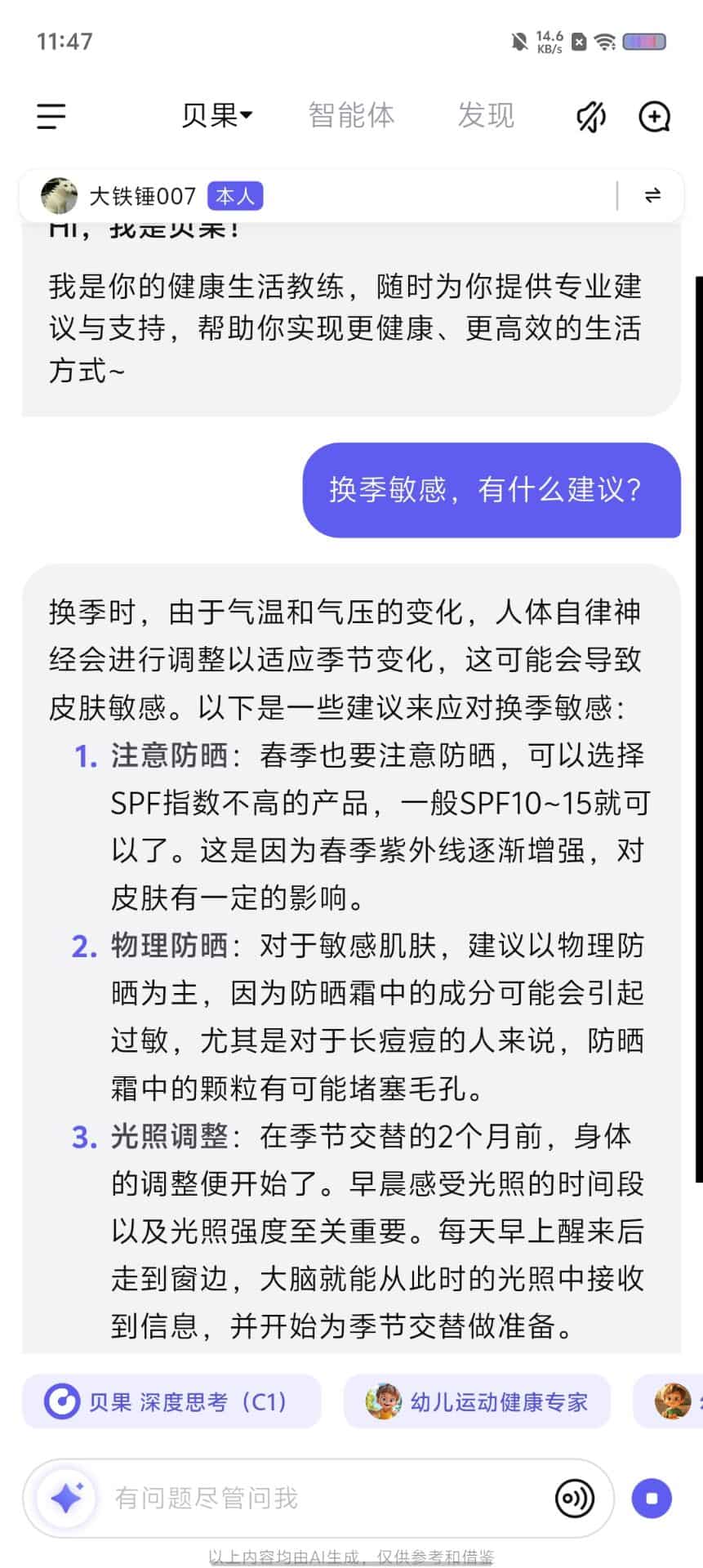Switch to the 智能体 tab
The image size is (703, 1568).
351,116
